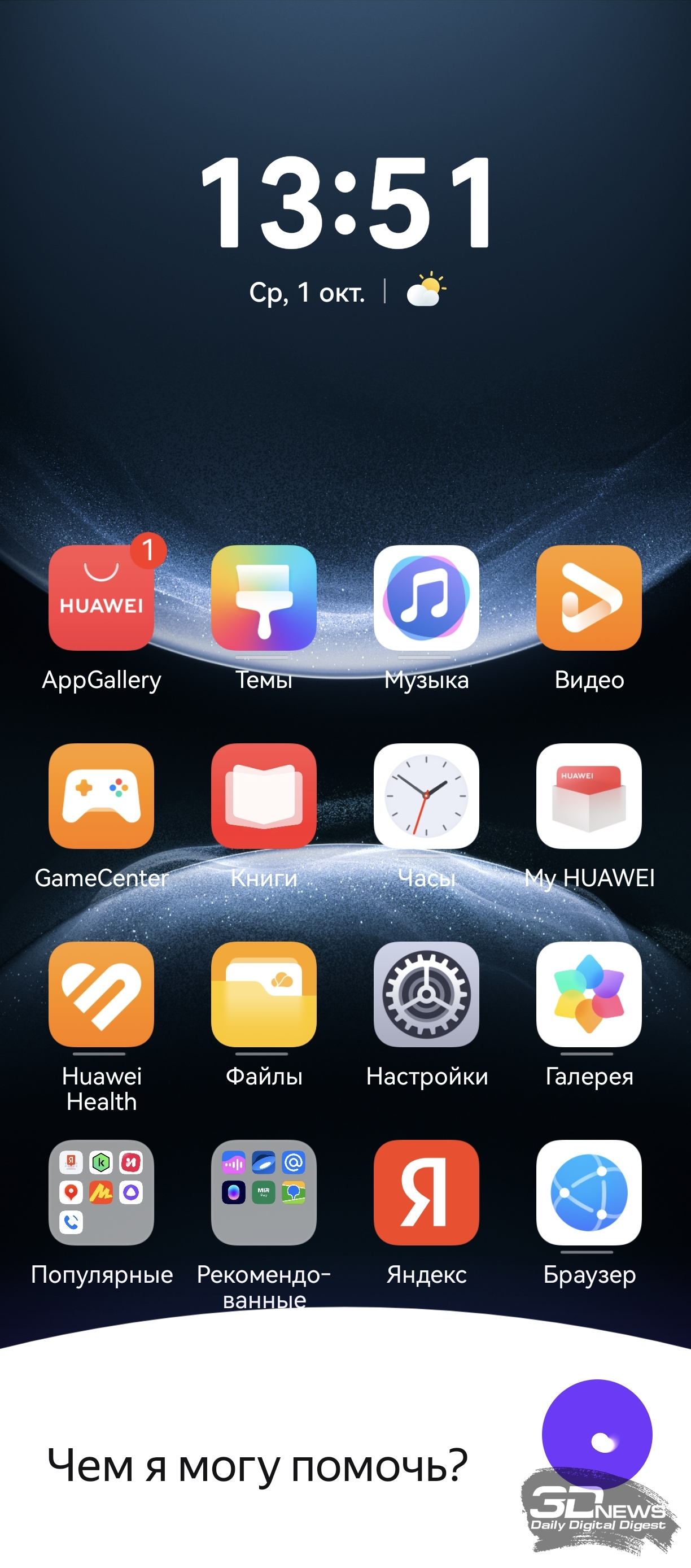
Task: Open Huawei Health
Action: 101,994
